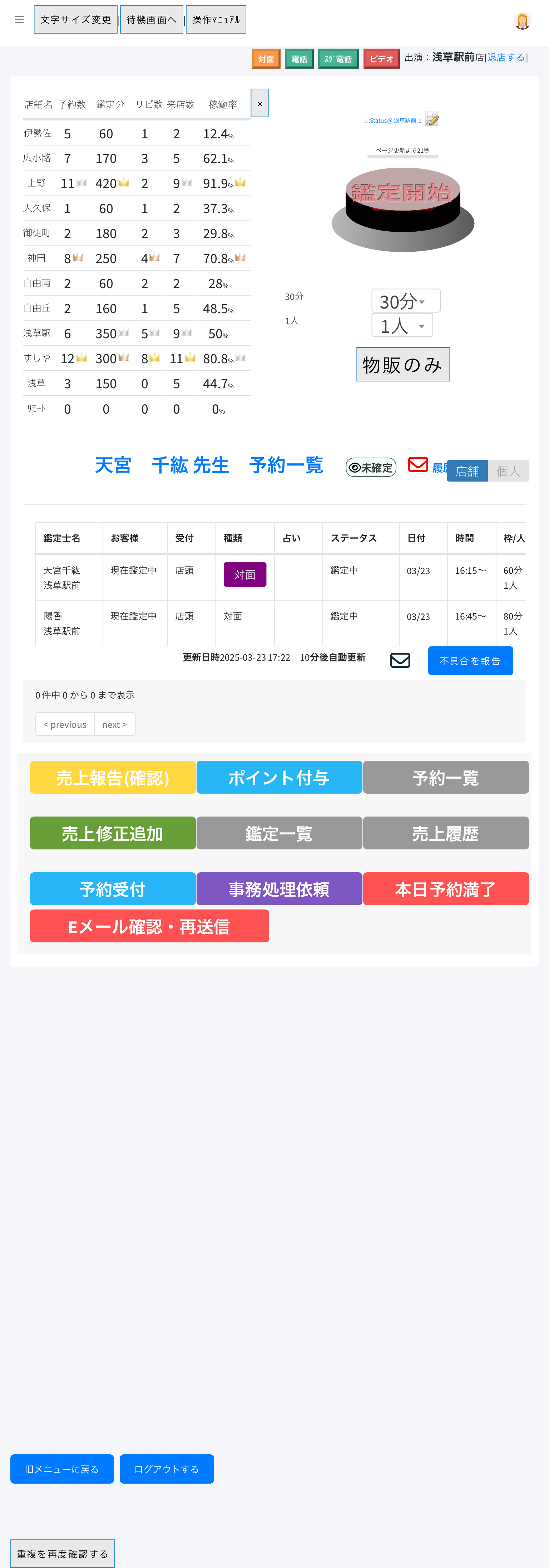Select 物販のみ

pyautogui.click(x=402, y=365)
